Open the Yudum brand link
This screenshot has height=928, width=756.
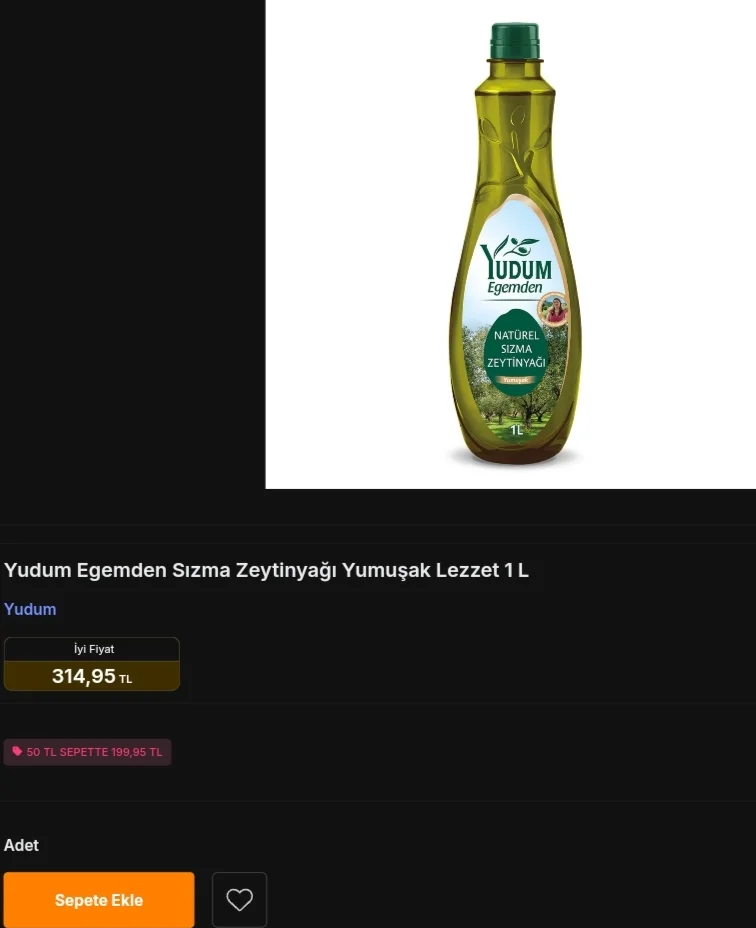[30, 609]
